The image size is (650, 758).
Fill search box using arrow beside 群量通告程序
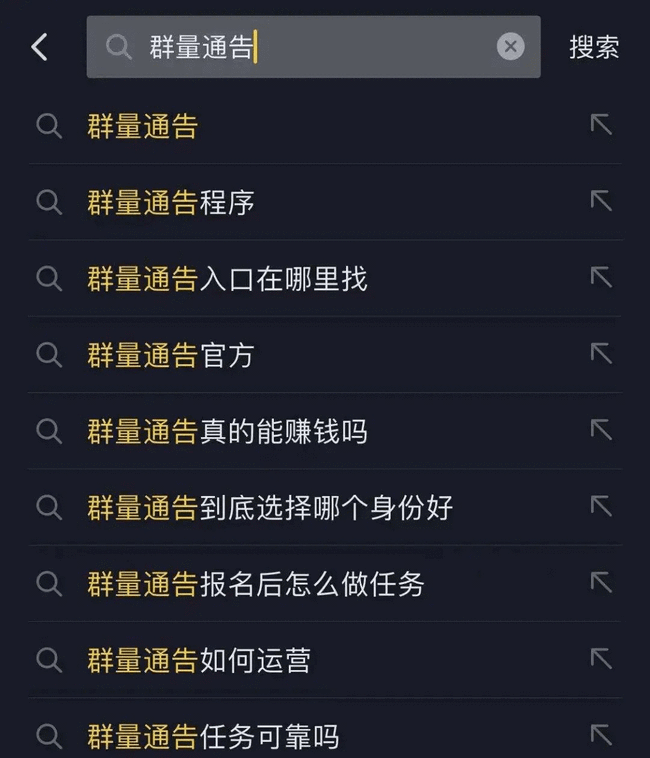(x=601, y=201)
